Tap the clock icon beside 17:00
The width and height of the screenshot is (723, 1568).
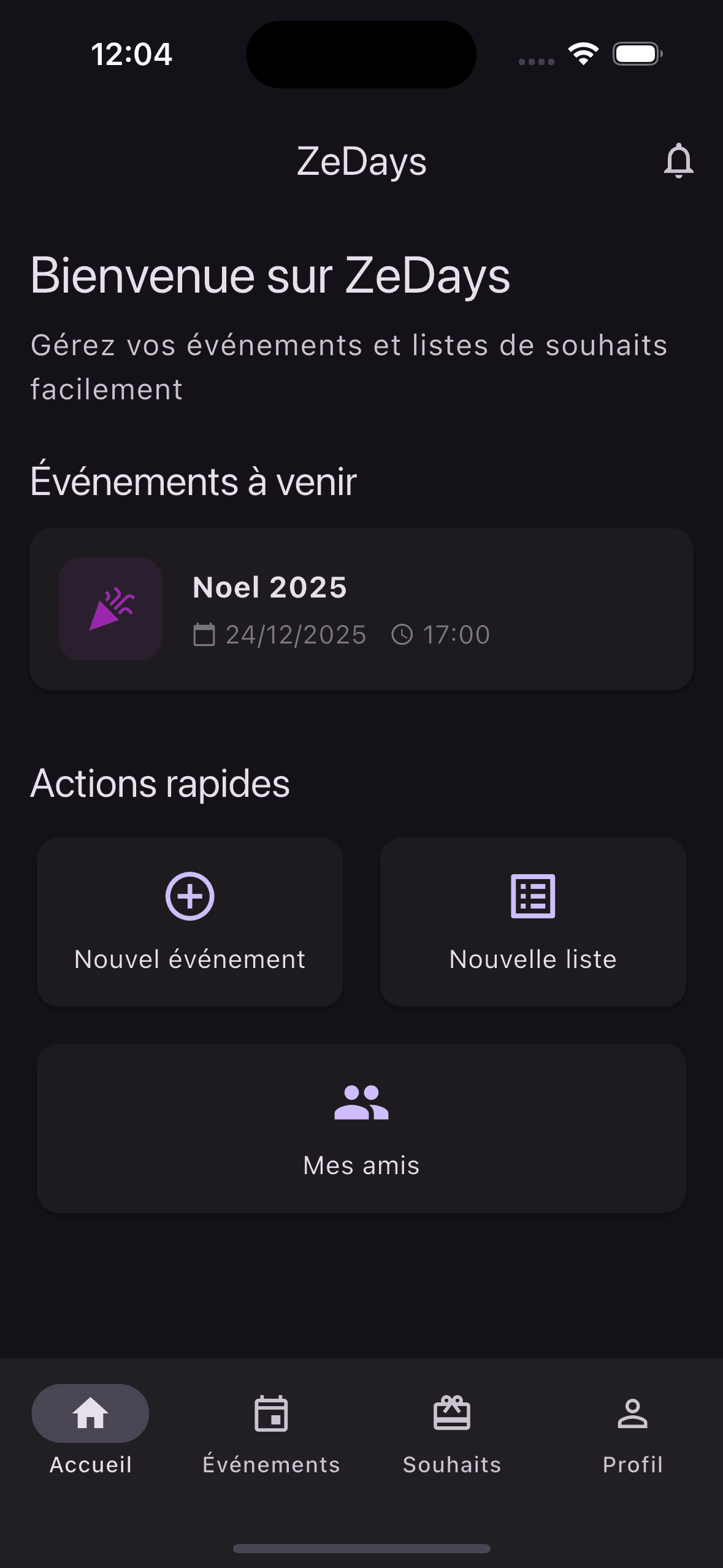[403, 634]
